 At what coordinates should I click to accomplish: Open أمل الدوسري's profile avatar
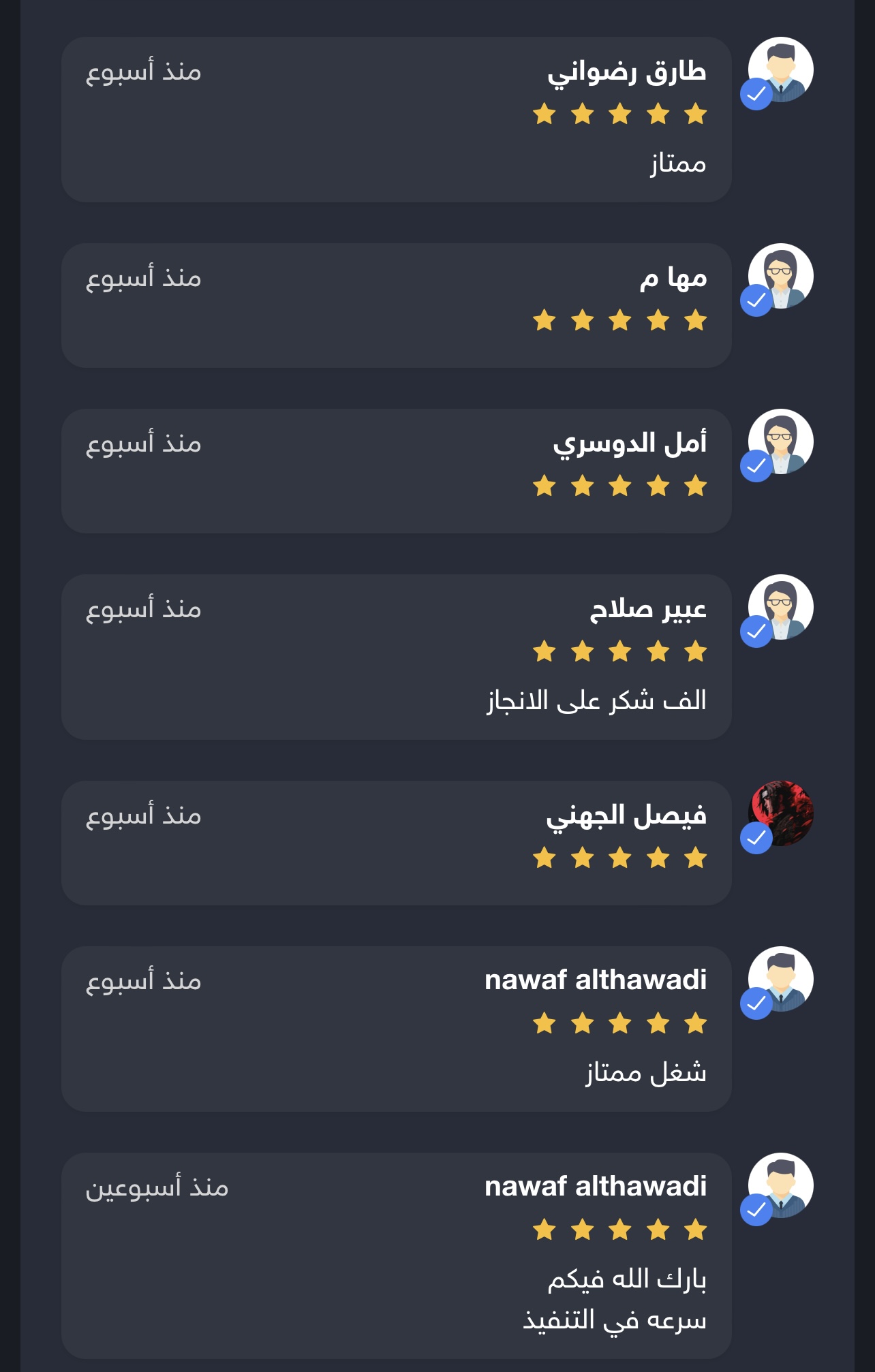click(781, 441)
